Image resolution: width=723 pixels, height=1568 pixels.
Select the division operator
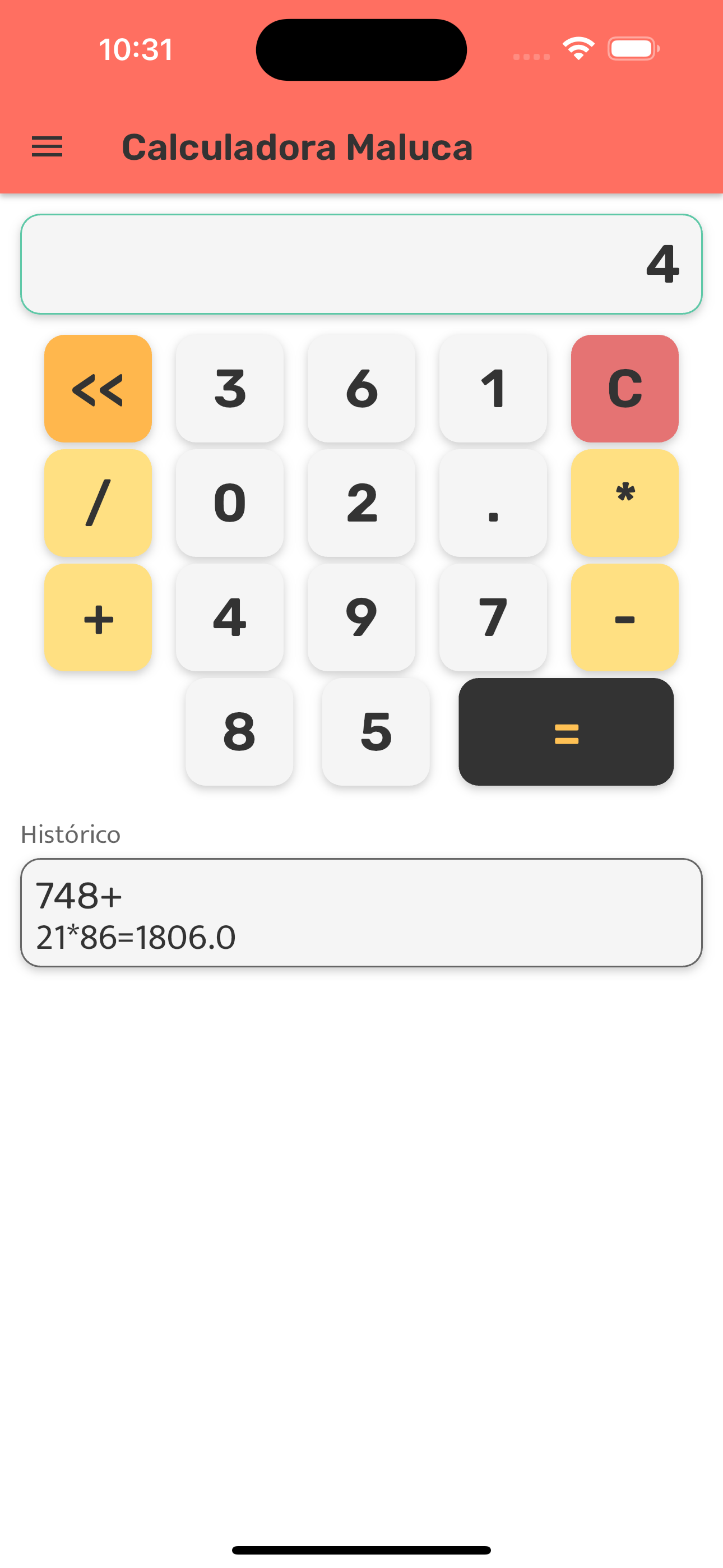[98, 503]
